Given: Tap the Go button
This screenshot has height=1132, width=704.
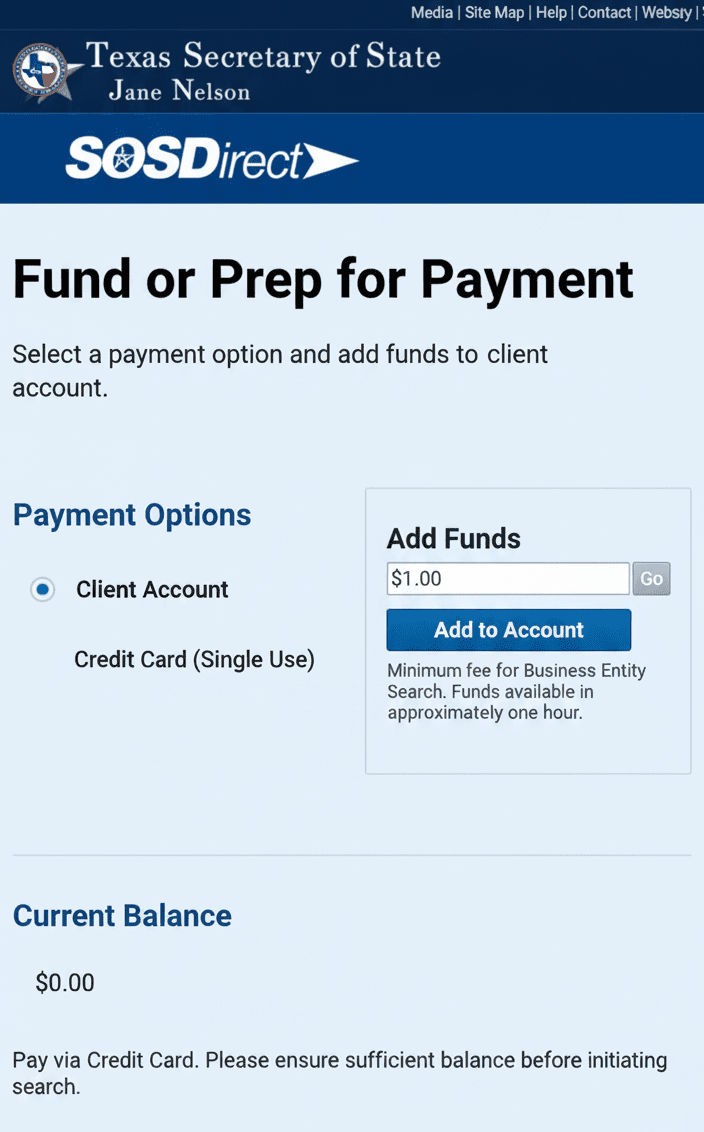Looking at the screenshot, I should click(651, 579).
